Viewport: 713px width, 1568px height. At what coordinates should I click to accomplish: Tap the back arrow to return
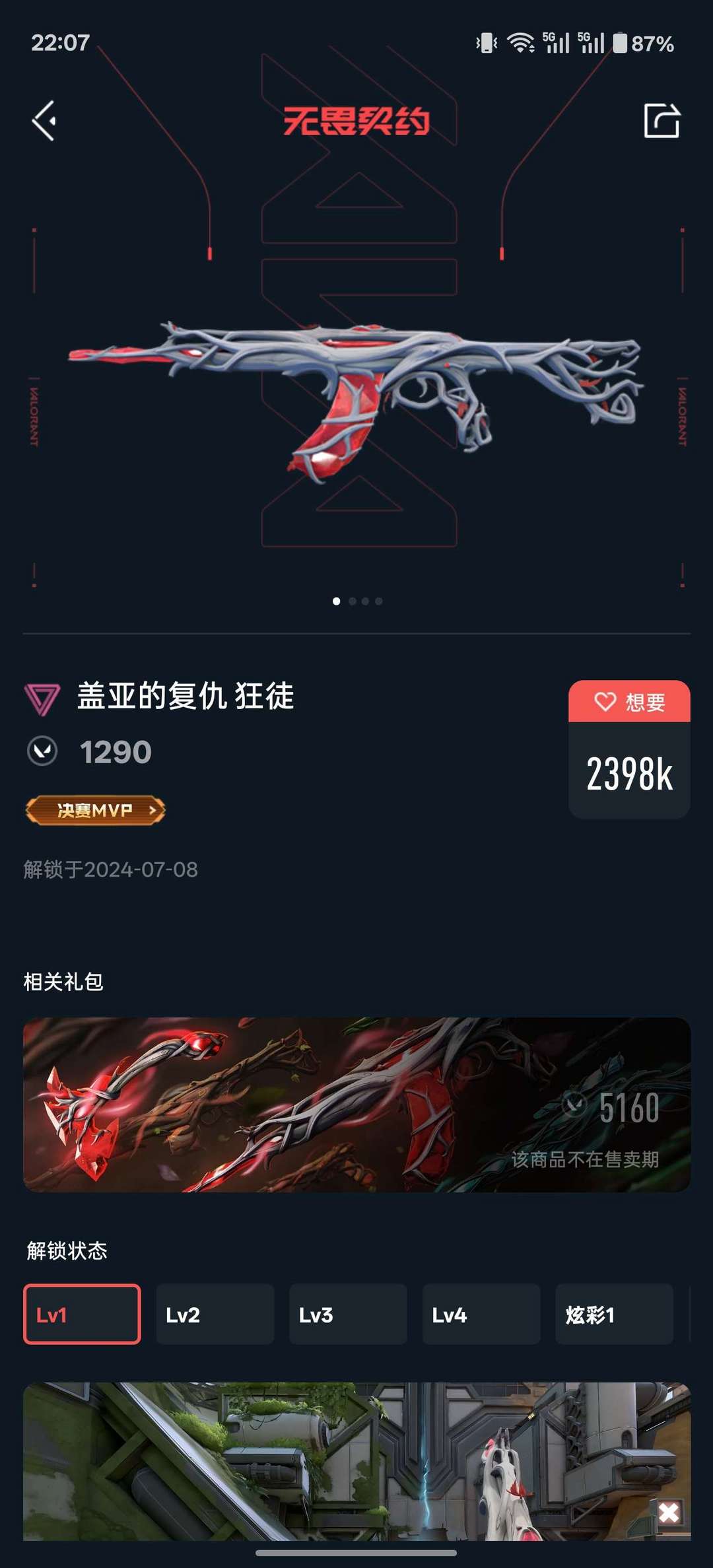(x=44, y=120)
